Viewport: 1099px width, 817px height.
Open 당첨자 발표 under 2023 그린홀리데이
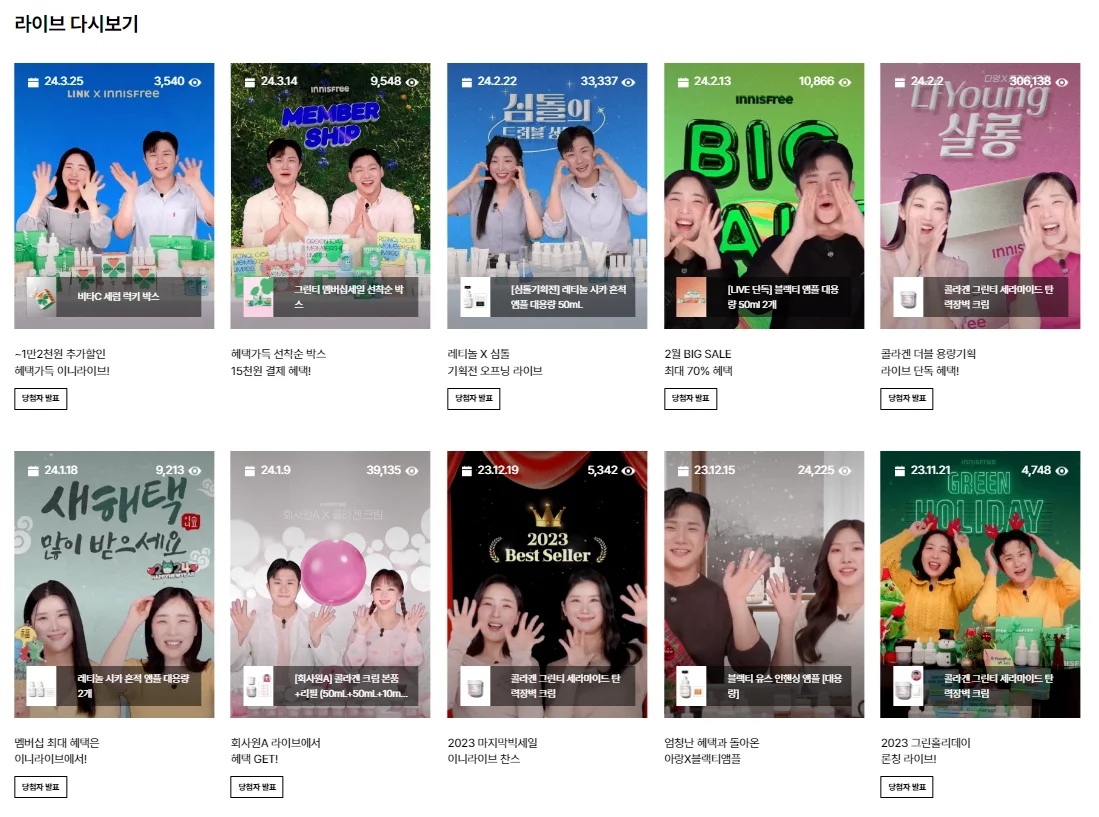pos(906,787)
